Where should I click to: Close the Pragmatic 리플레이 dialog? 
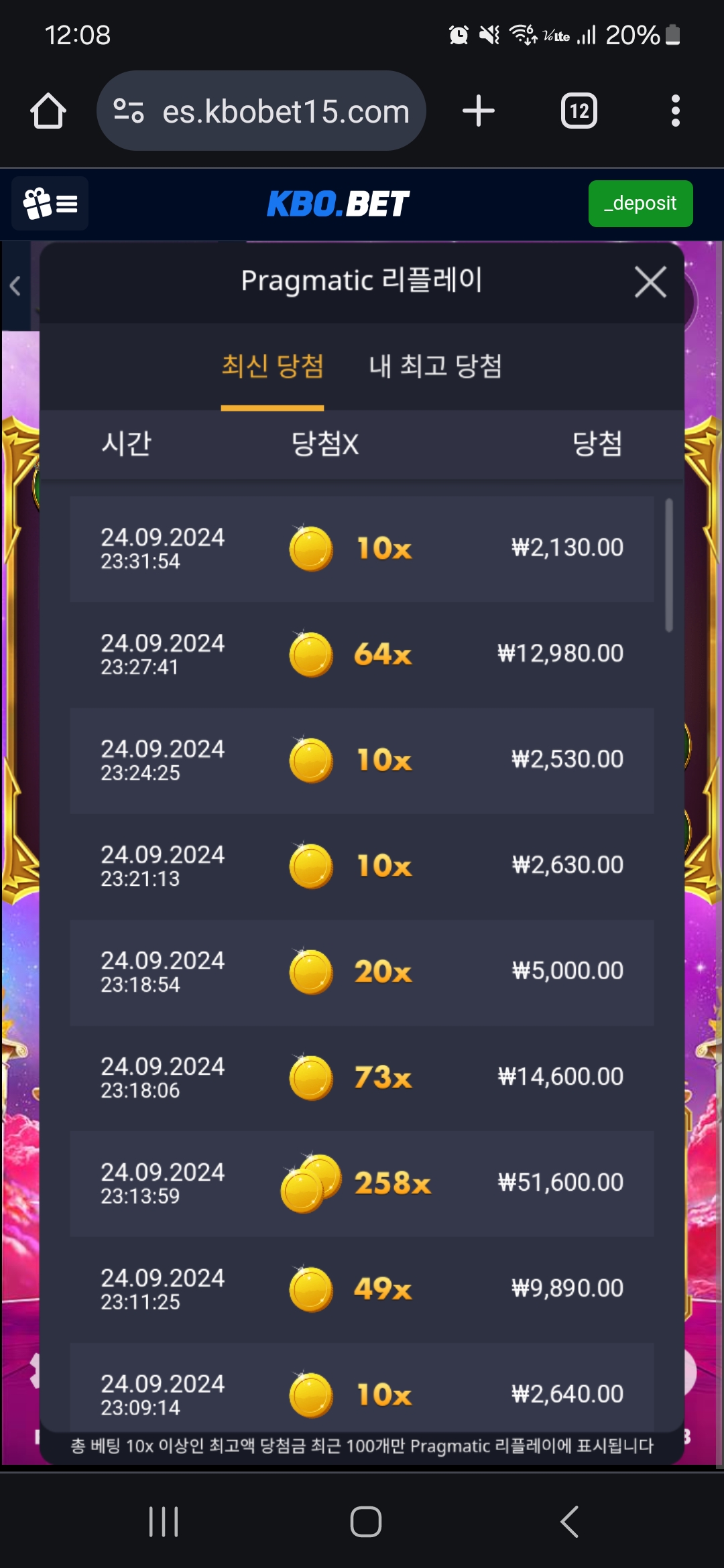[x=650, y=282]
